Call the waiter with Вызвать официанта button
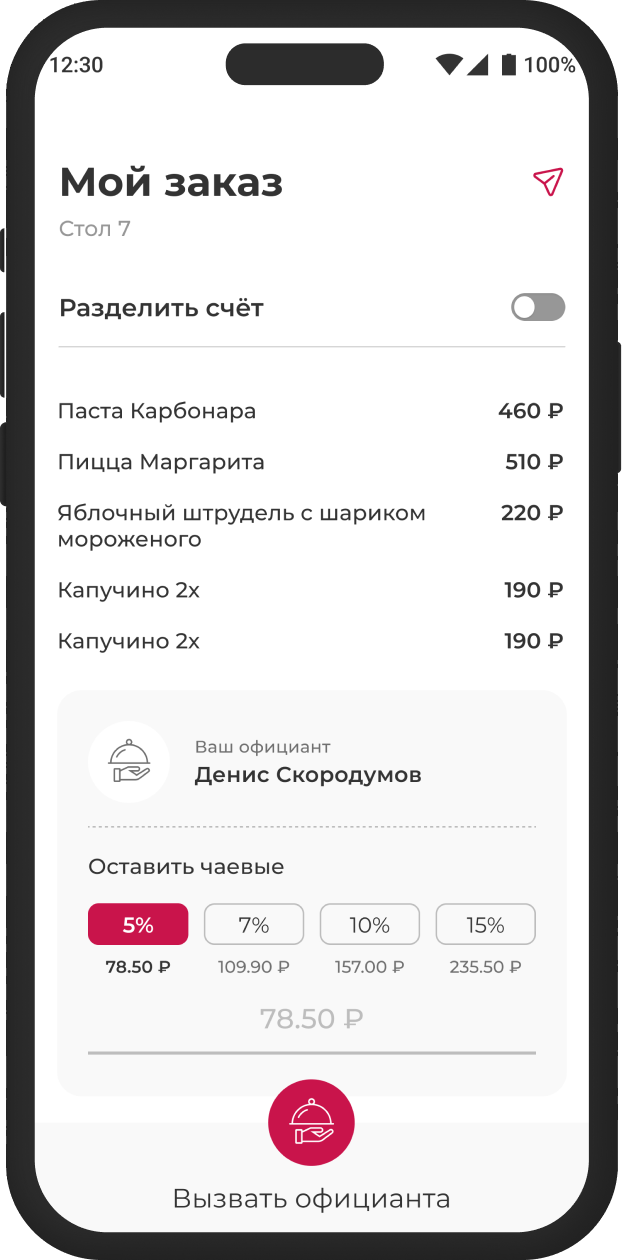Viewport: 624px width, 1260px height. click(311, 1123)
